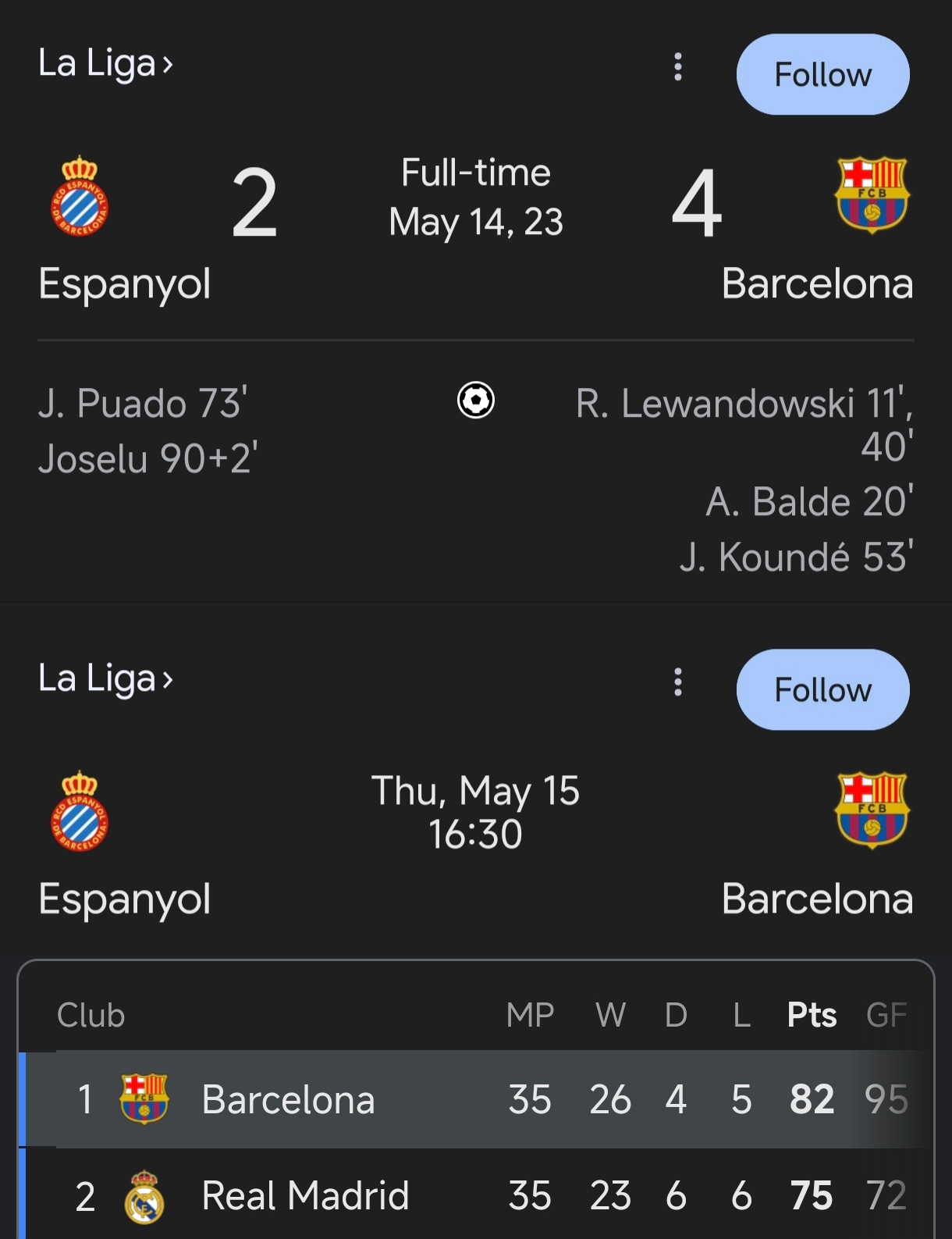Click the Club column header
This screenshot has width=952, height=1239.
click(91, 1015)
